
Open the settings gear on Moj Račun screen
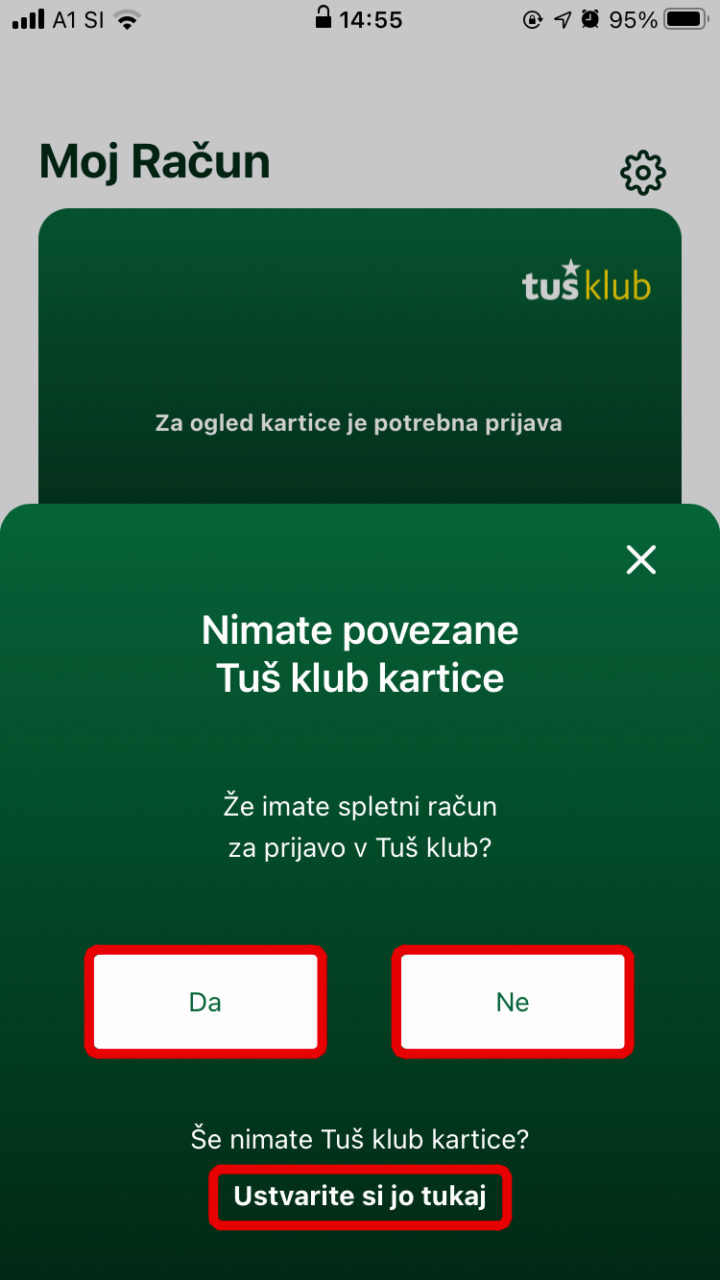pos(643,171)
